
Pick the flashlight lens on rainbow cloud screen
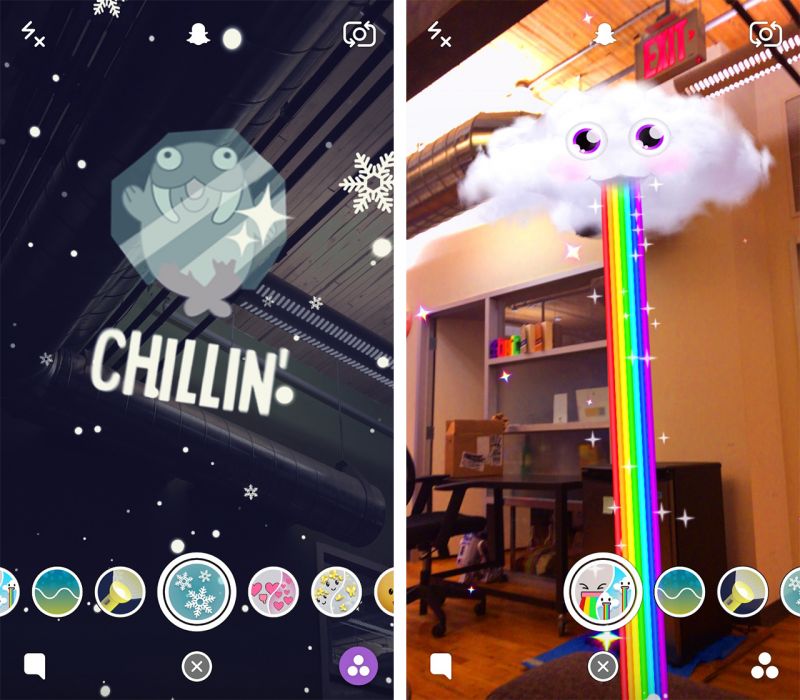pyautogui.click(x=743, y=591)
